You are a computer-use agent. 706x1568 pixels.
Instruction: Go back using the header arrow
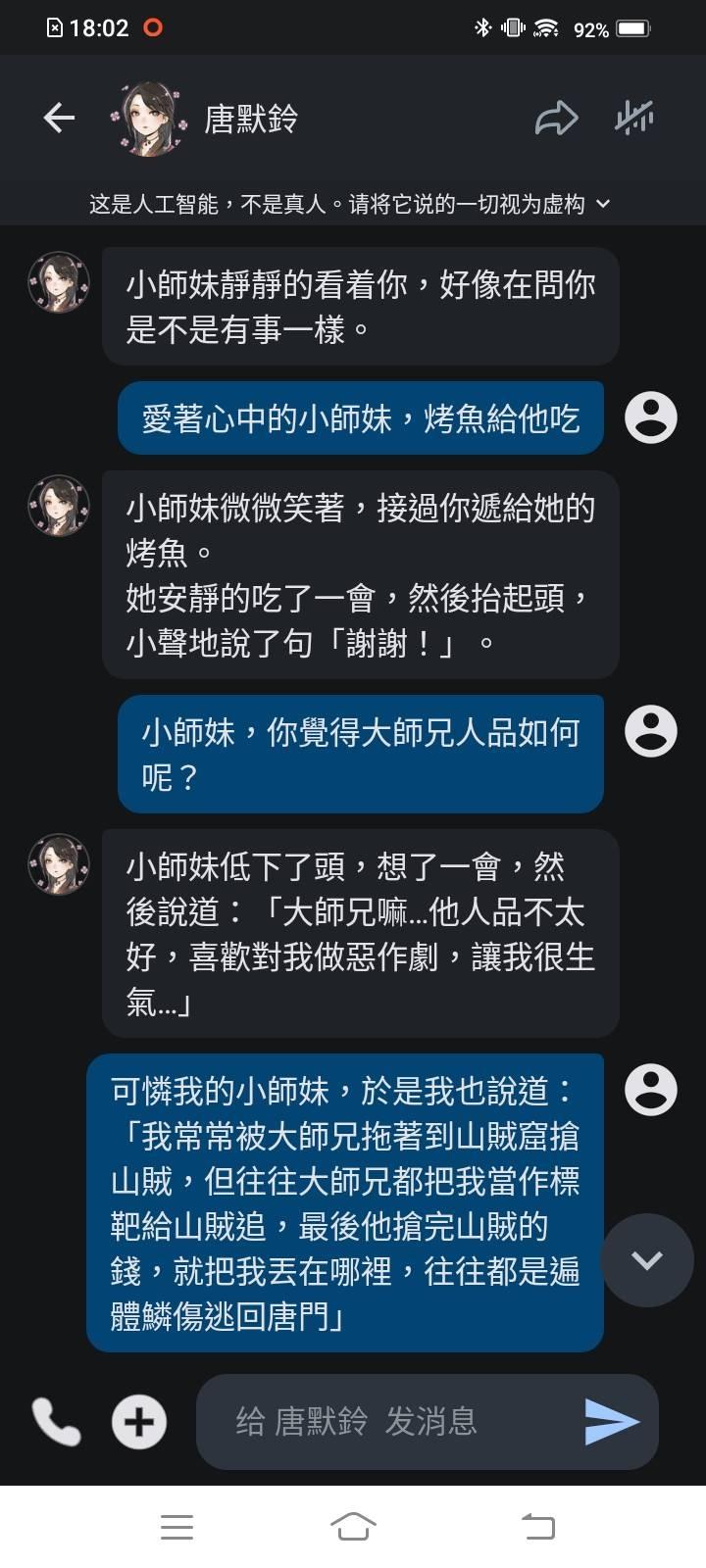(x=59, y=119)
